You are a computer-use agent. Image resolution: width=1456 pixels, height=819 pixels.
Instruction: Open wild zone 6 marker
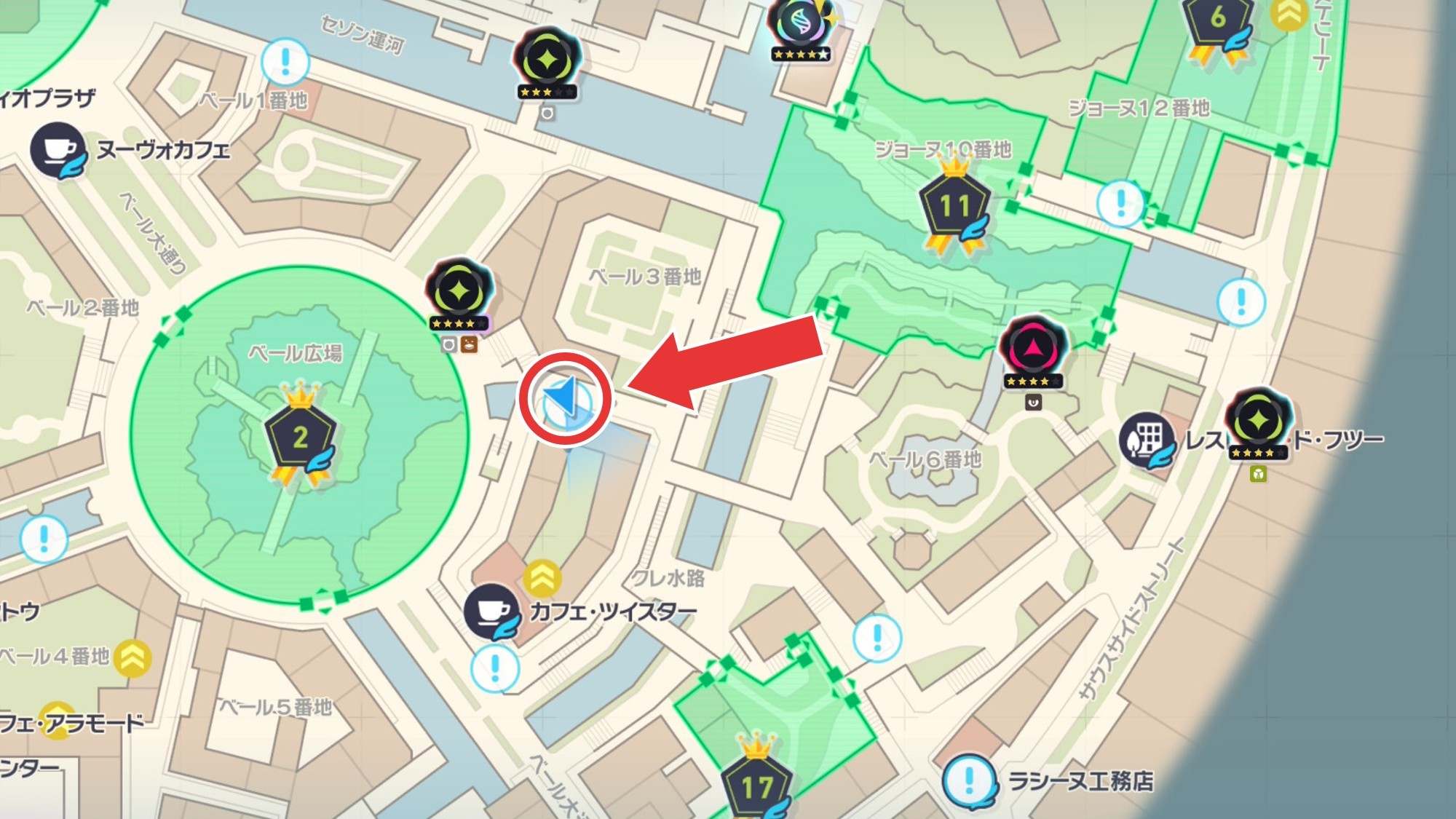[1217, 20]
